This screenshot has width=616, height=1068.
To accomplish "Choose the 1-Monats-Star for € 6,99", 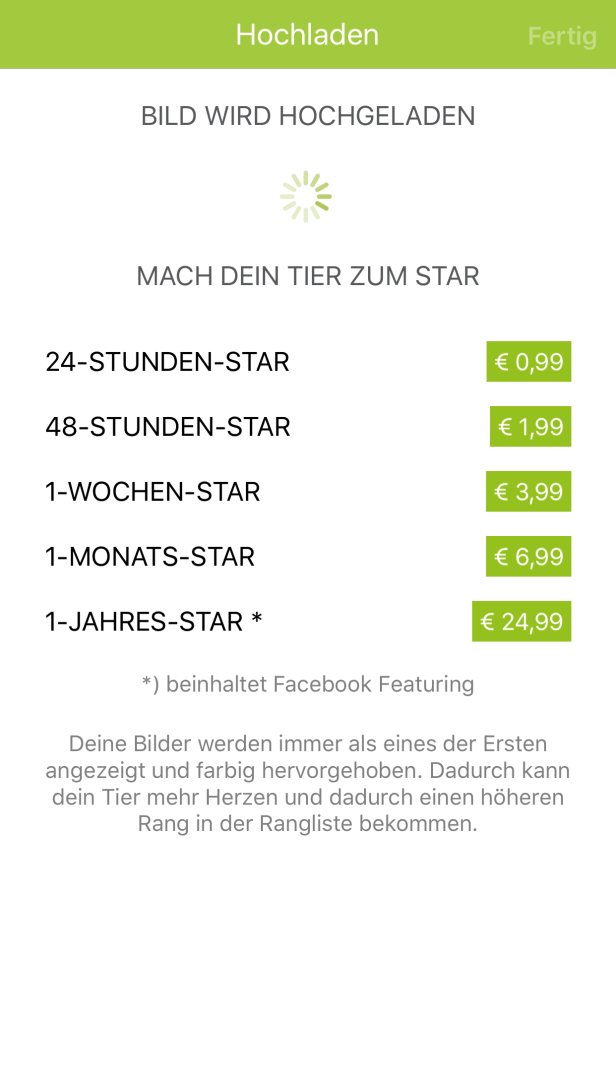I will pos(528,557).
